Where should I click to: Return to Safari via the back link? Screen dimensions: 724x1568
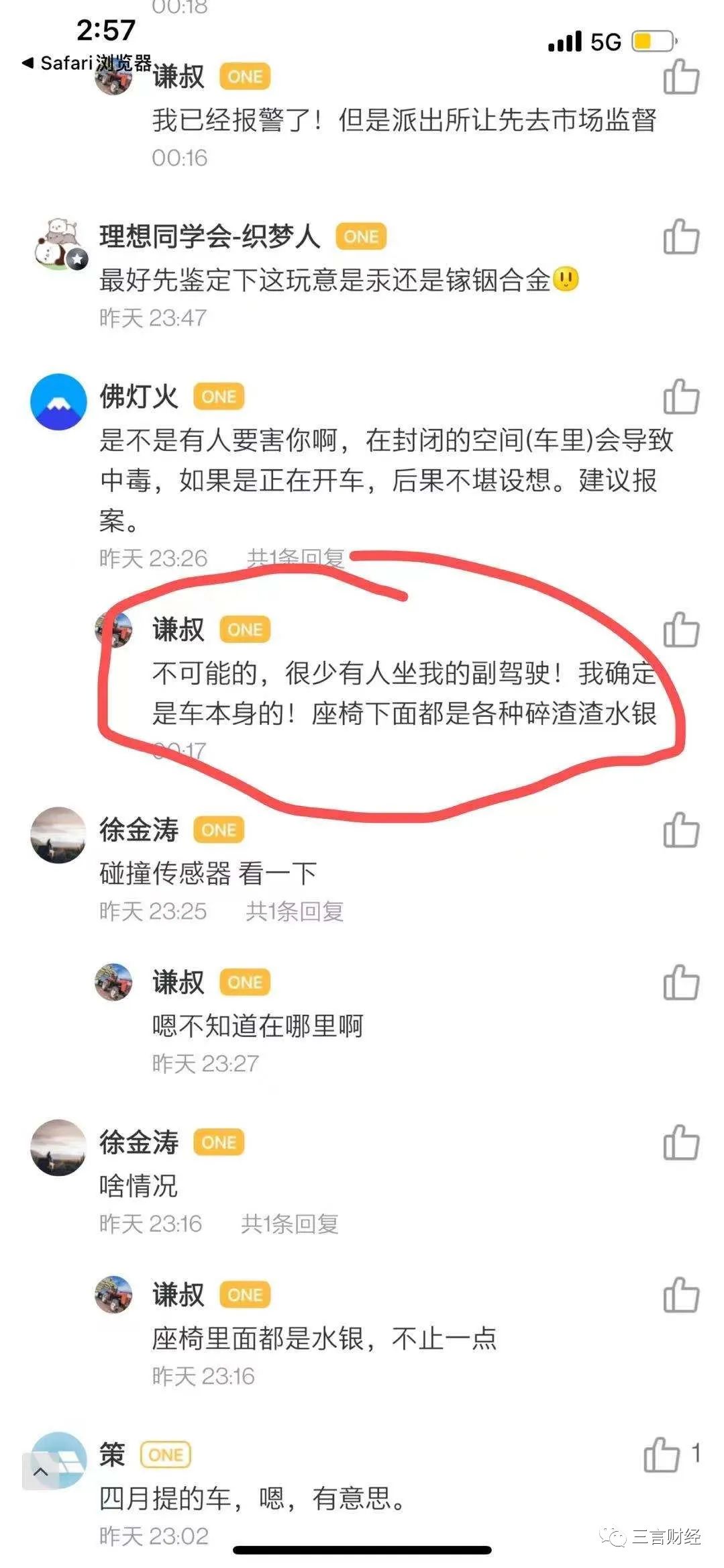(x=86, y=63)
